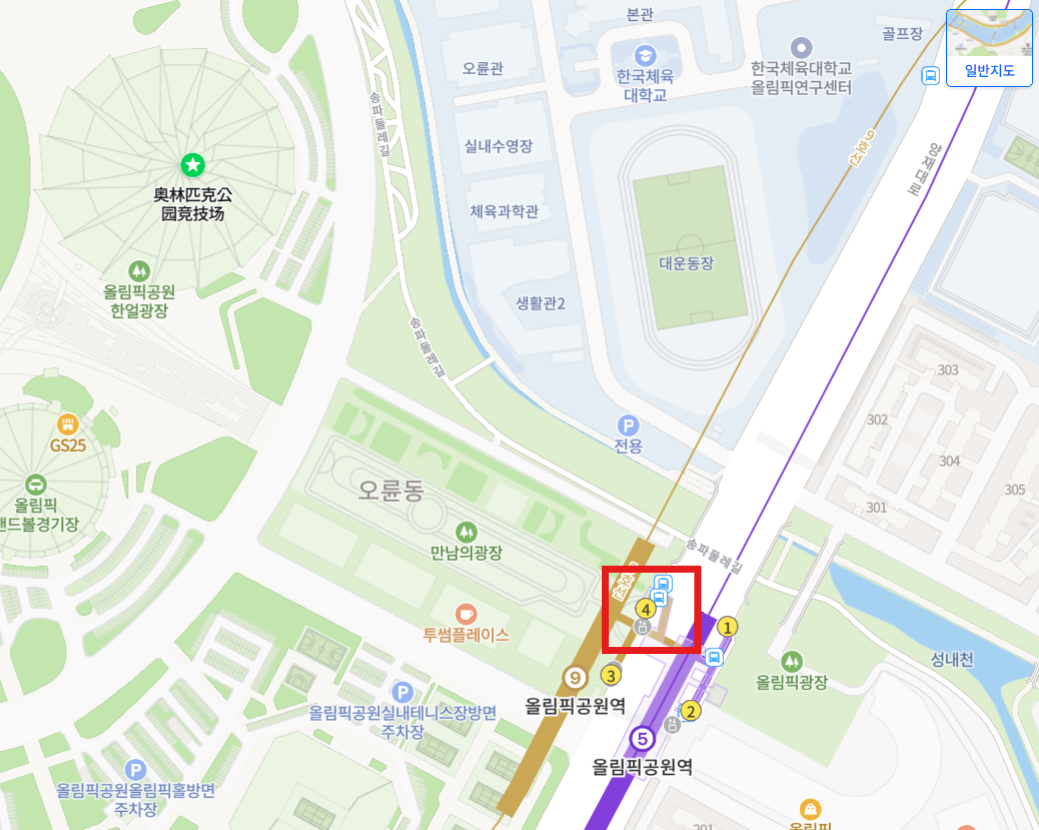Screen dimensions: 1039x830
Task: Tap the 한국체육대학교 school marker
Action: click(x=645, y=53)
